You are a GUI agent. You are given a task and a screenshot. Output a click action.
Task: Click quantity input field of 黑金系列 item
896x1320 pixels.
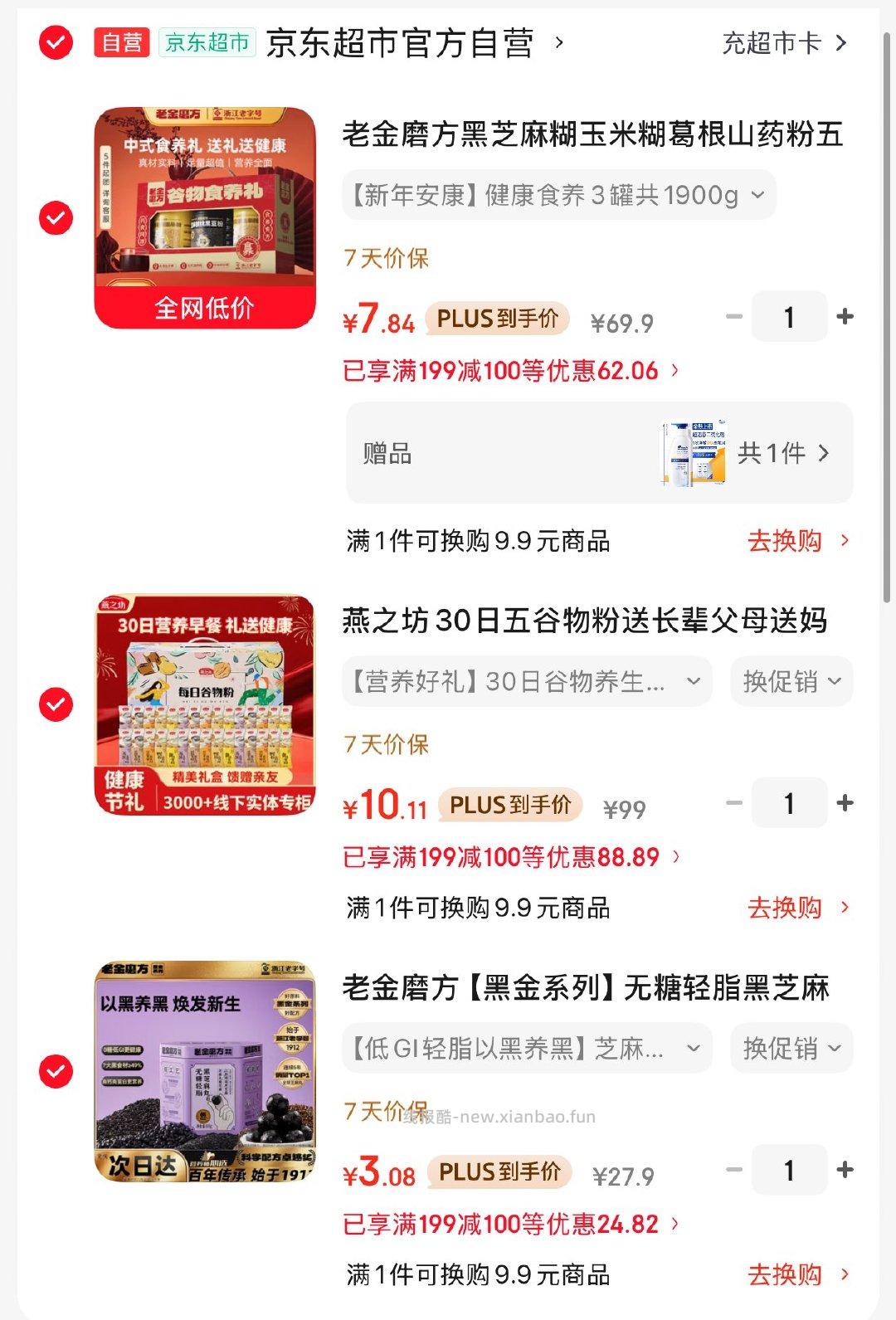tap(788, 1170)
